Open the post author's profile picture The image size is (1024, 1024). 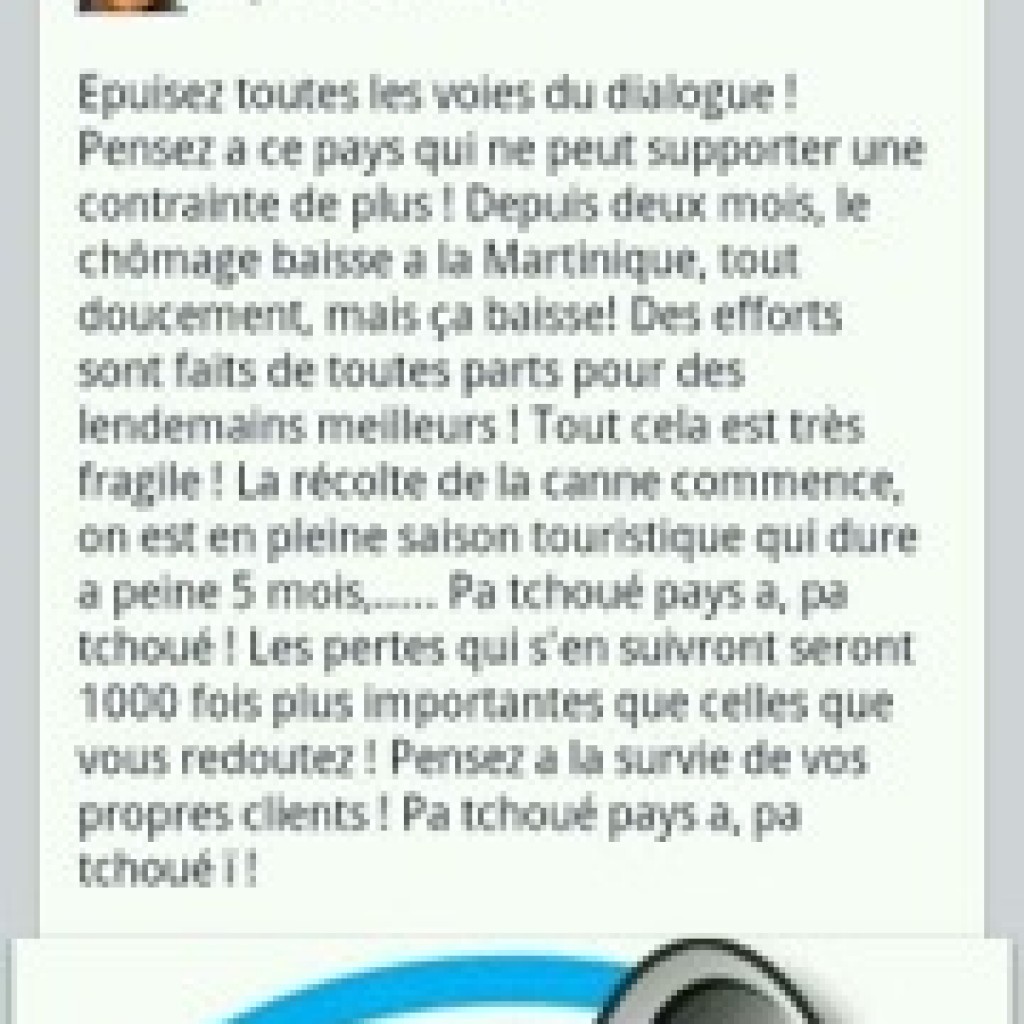click(x=131, y=6)
